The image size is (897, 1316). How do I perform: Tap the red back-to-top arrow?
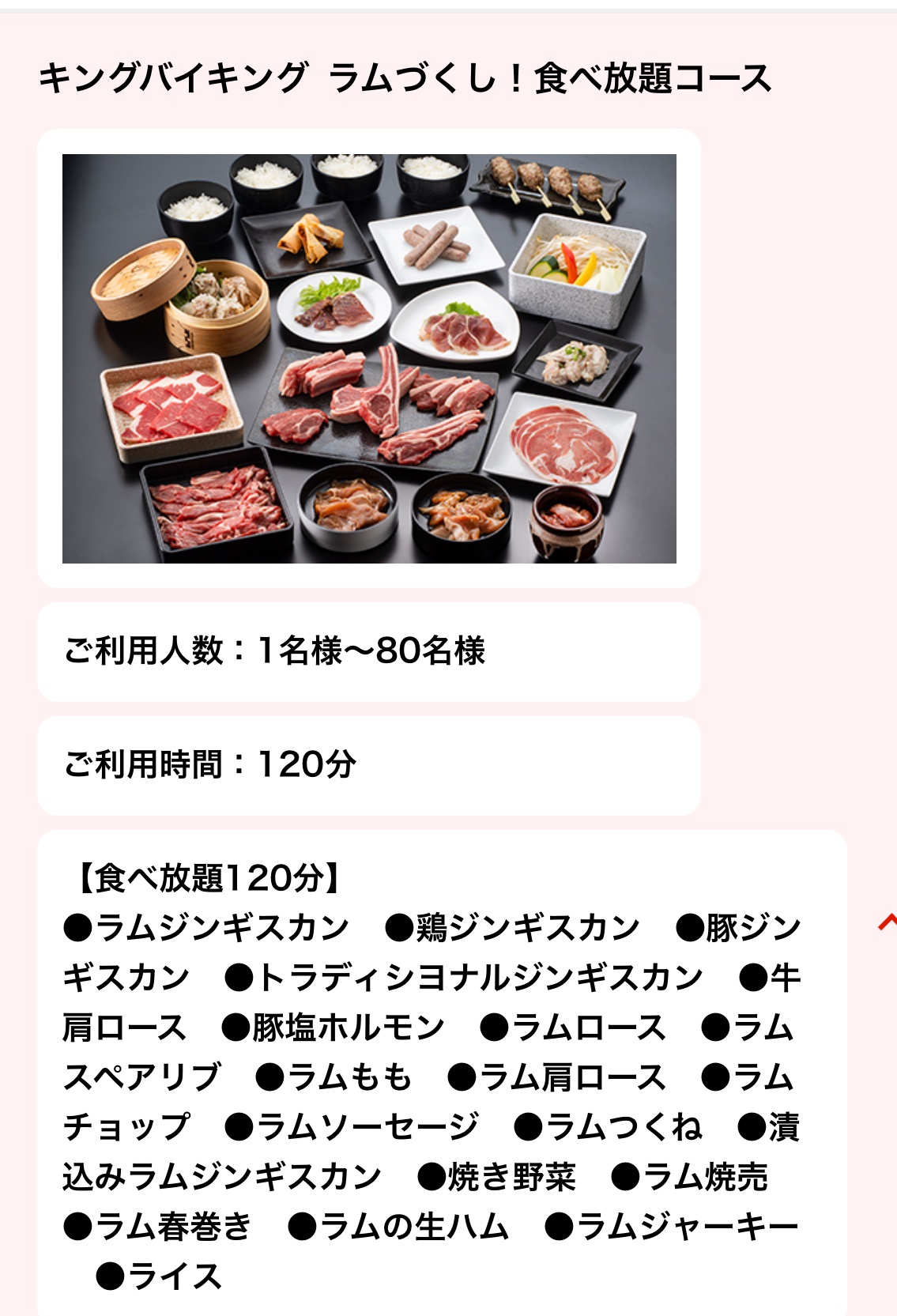click(x=888, y=922)
